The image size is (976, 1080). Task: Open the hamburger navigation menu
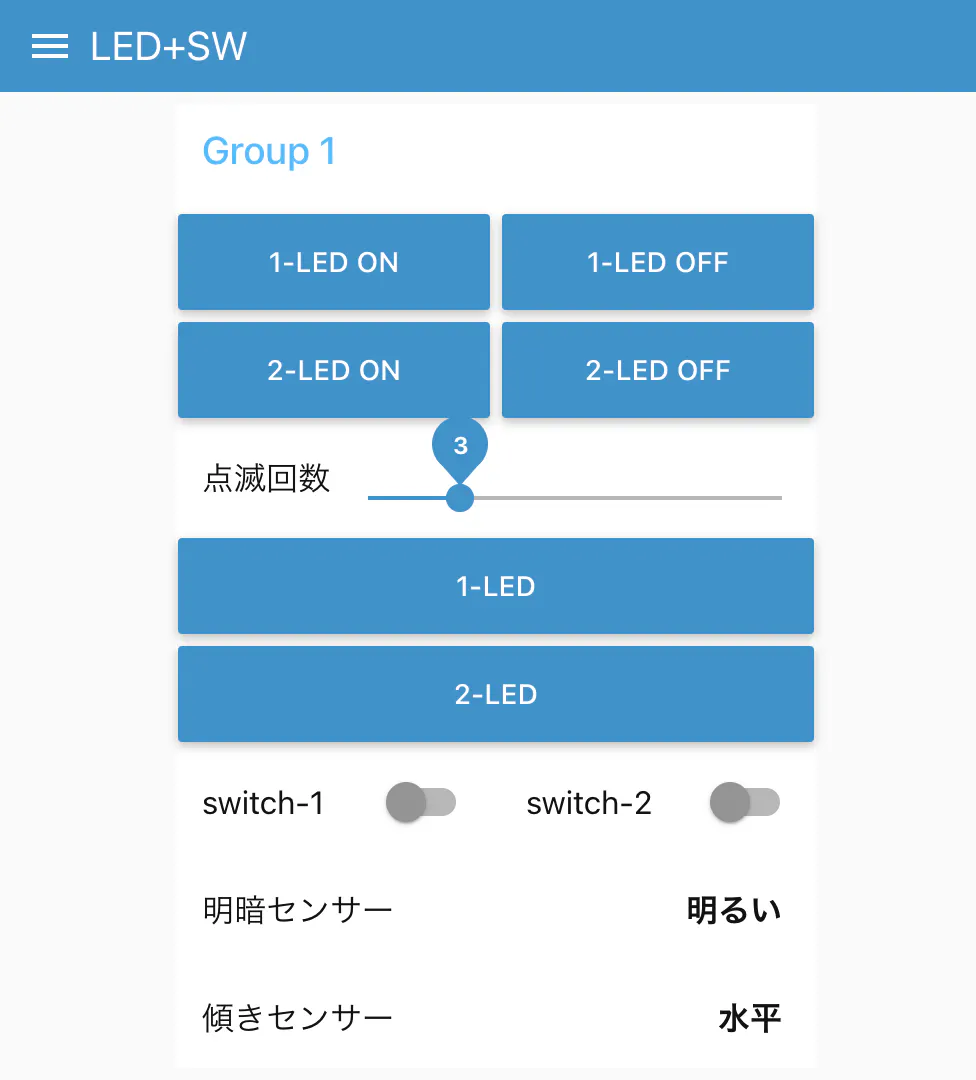[x=49, y=46]
